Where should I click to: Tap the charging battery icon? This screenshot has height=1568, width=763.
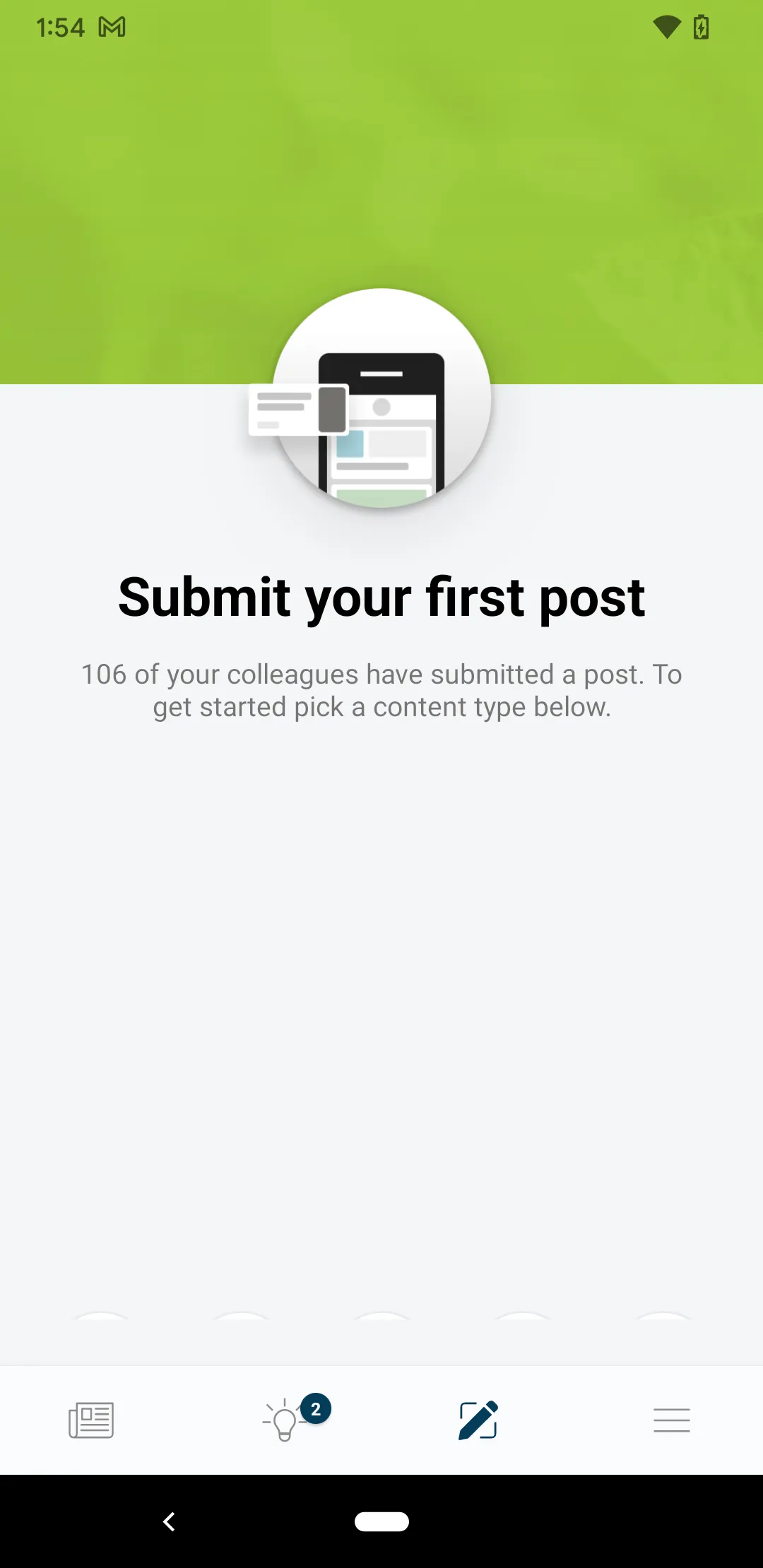click(701, 27)
